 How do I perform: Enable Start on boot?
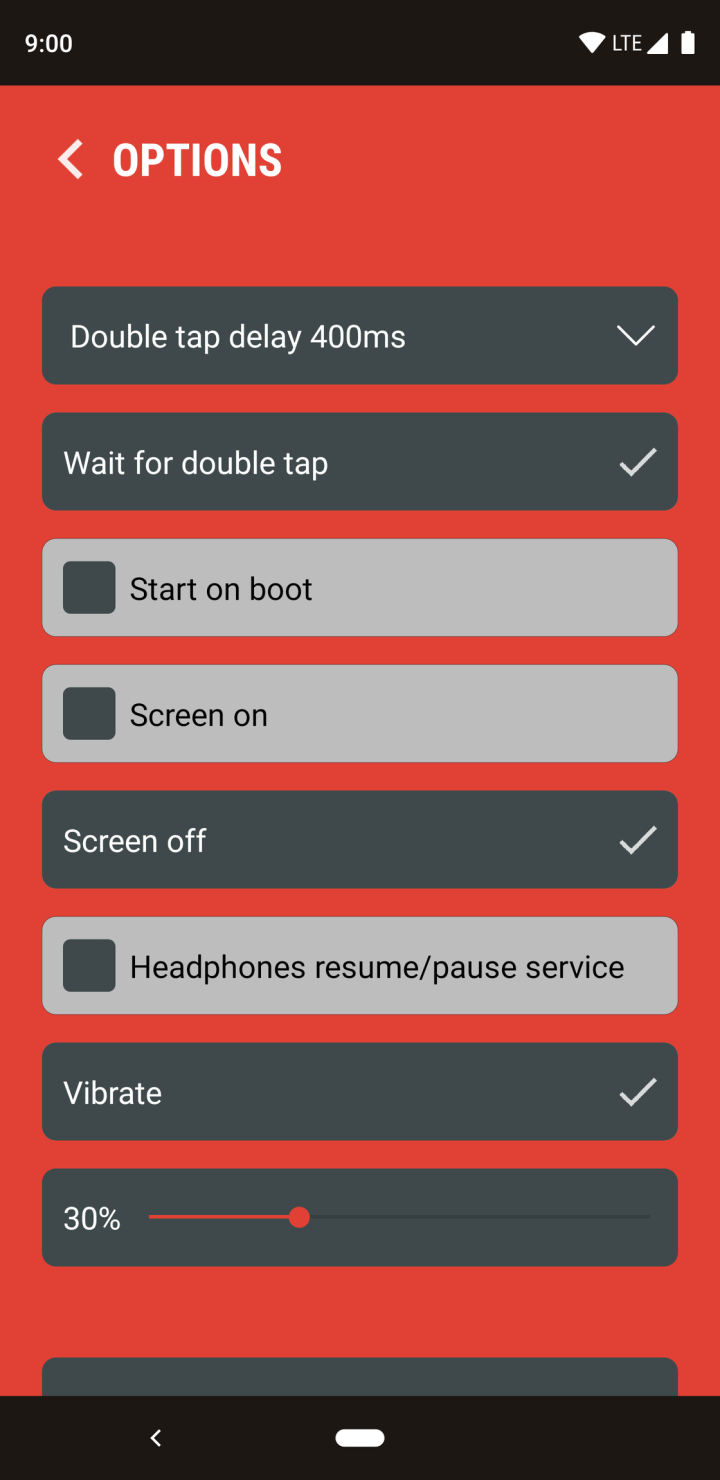90,588
